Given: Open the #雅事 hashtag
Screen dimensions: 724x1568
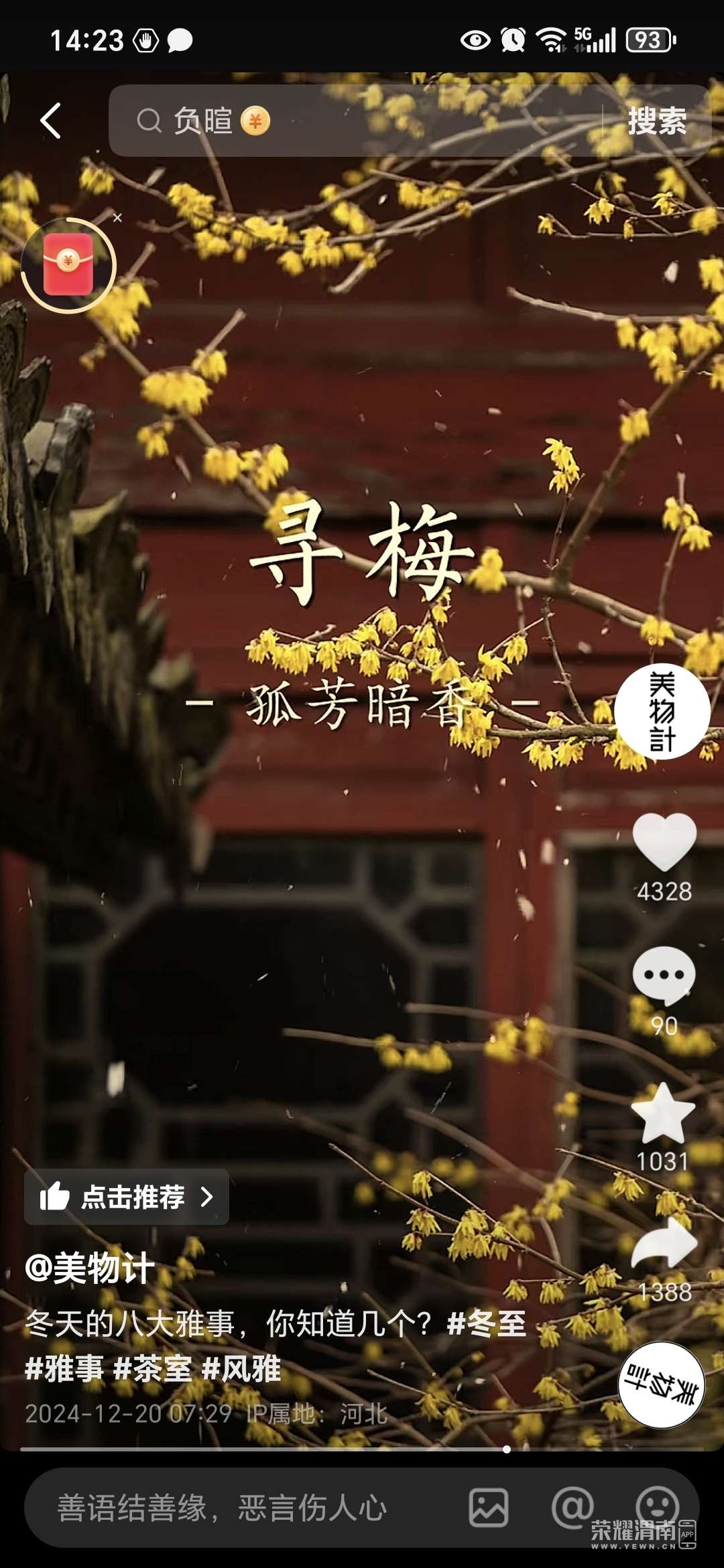Looking at the screenshot, I should click(x=64, y=1368).
